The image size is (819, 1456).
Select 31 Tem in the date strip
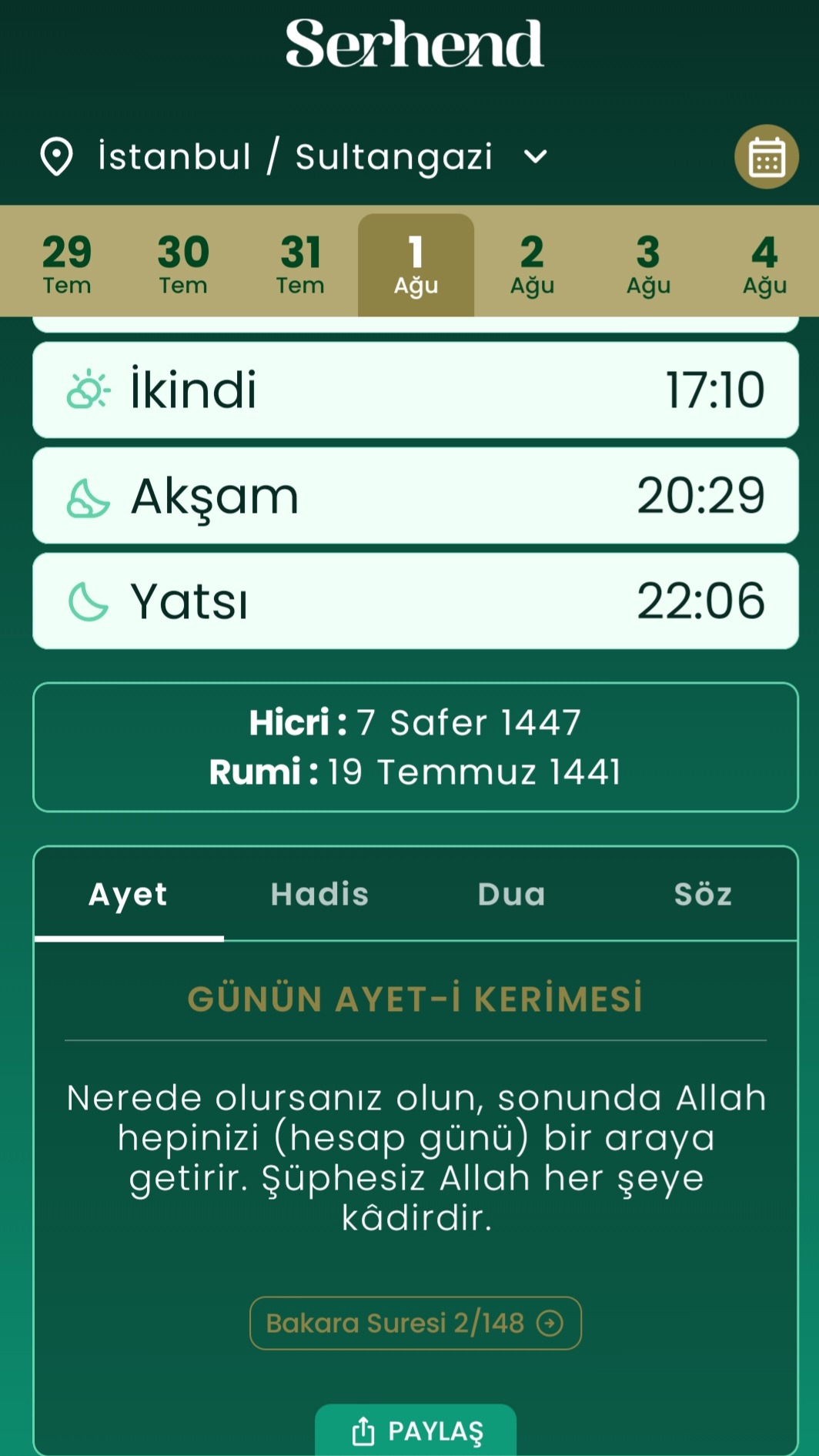point(300,264)
